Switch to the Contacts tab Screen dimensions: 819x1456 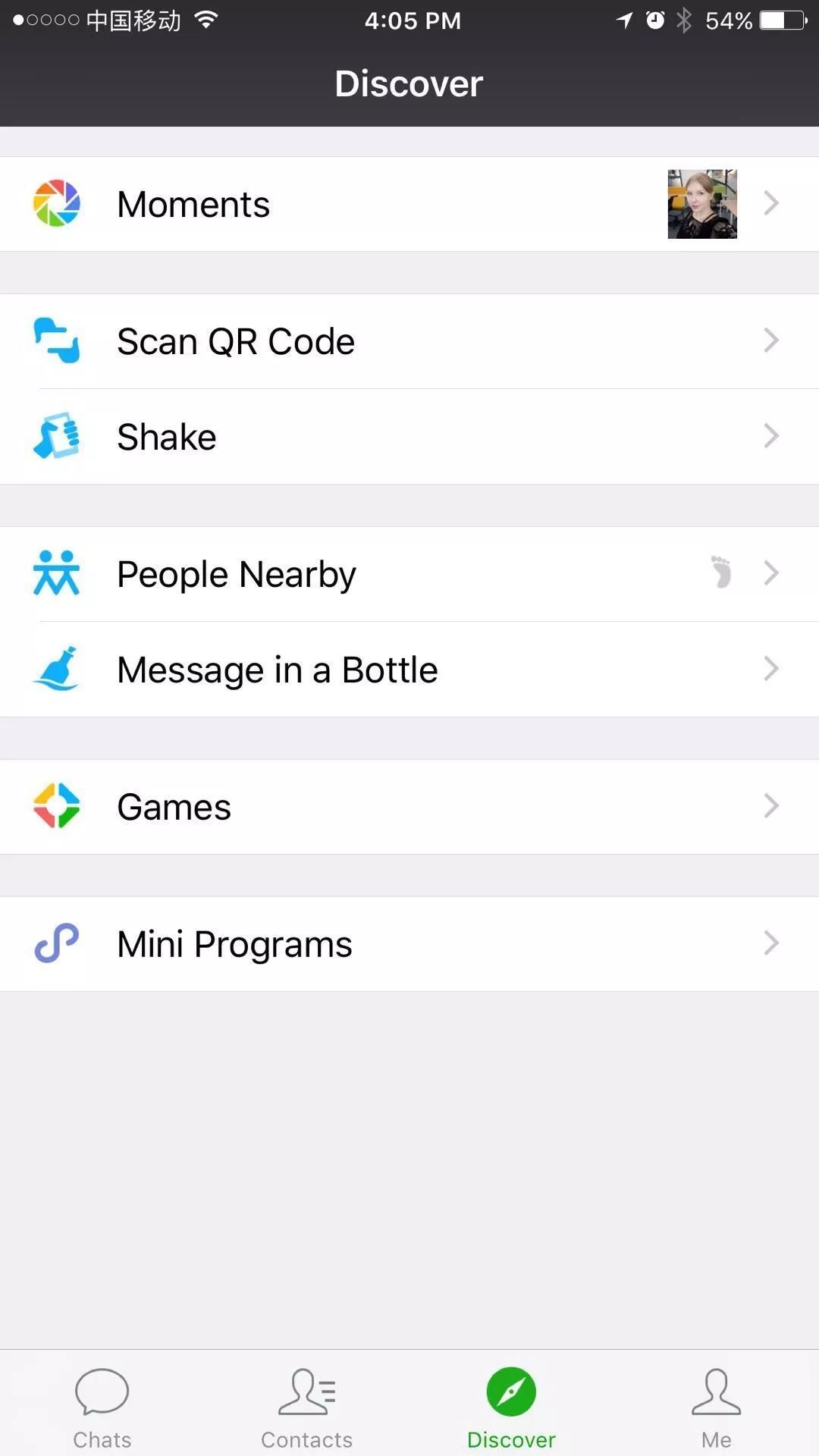click(x=306, y=1407)
